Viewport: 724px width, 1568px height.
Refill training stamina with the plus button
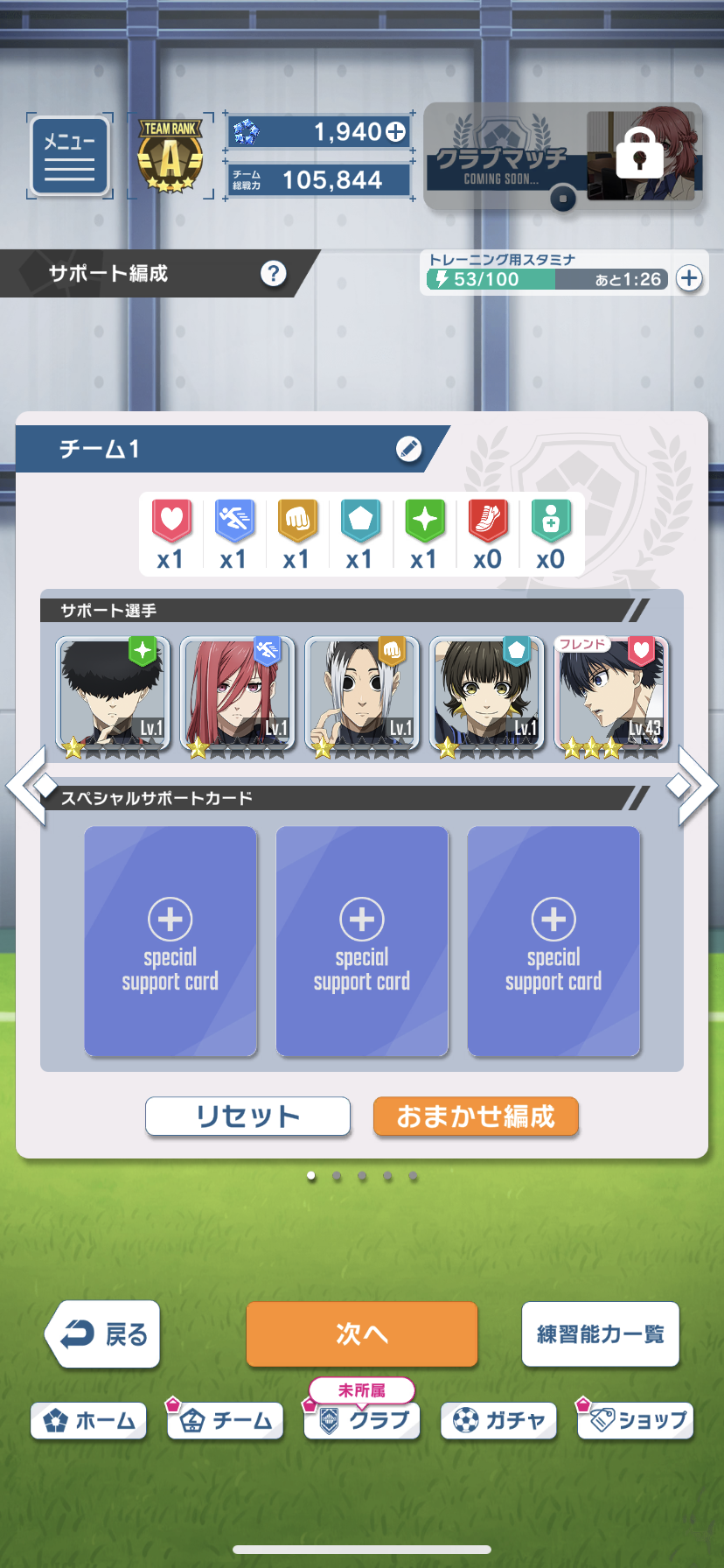click(689, 278)
